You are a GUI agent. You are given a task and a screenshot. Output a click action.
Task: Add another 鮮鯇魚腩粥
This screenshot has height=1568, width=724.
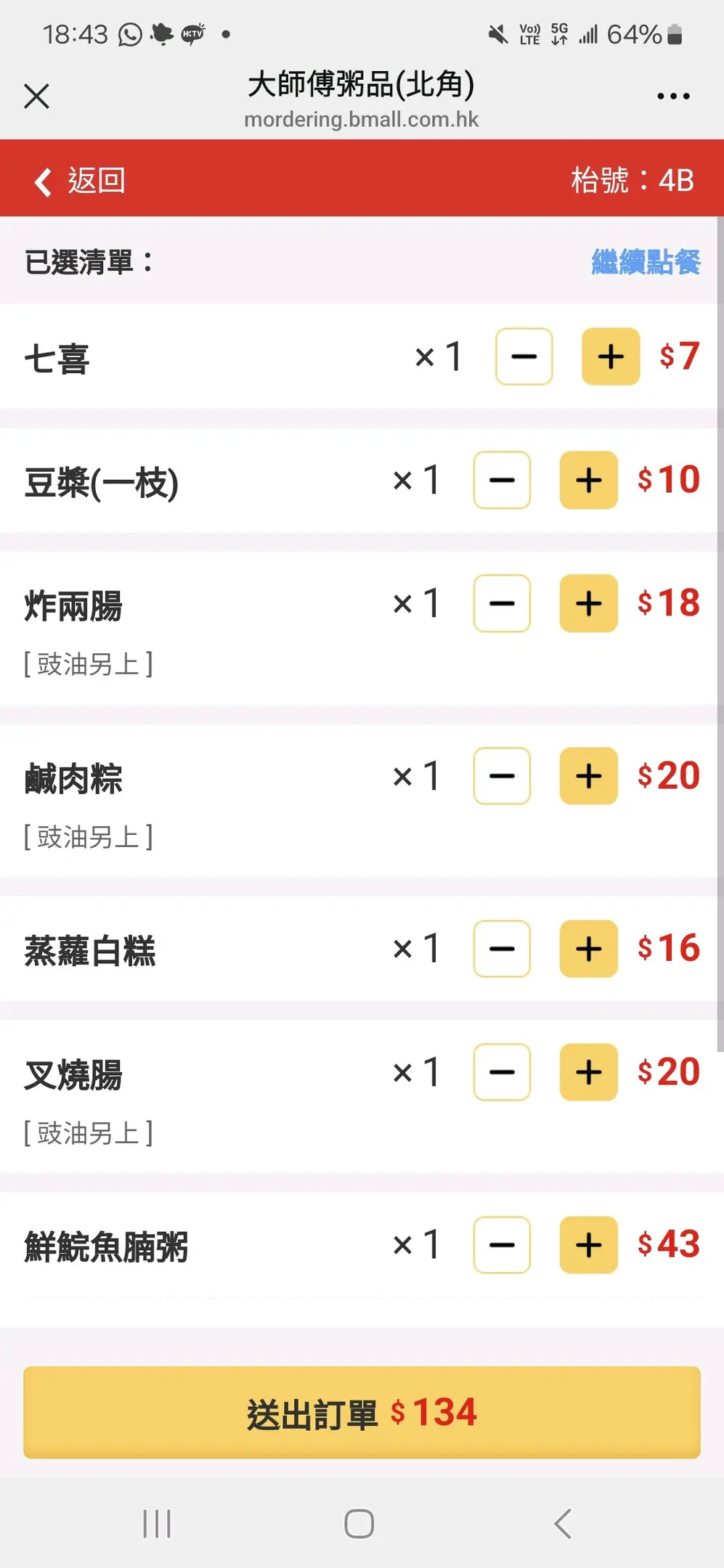pyautogui.click(x=588, y=1245)
